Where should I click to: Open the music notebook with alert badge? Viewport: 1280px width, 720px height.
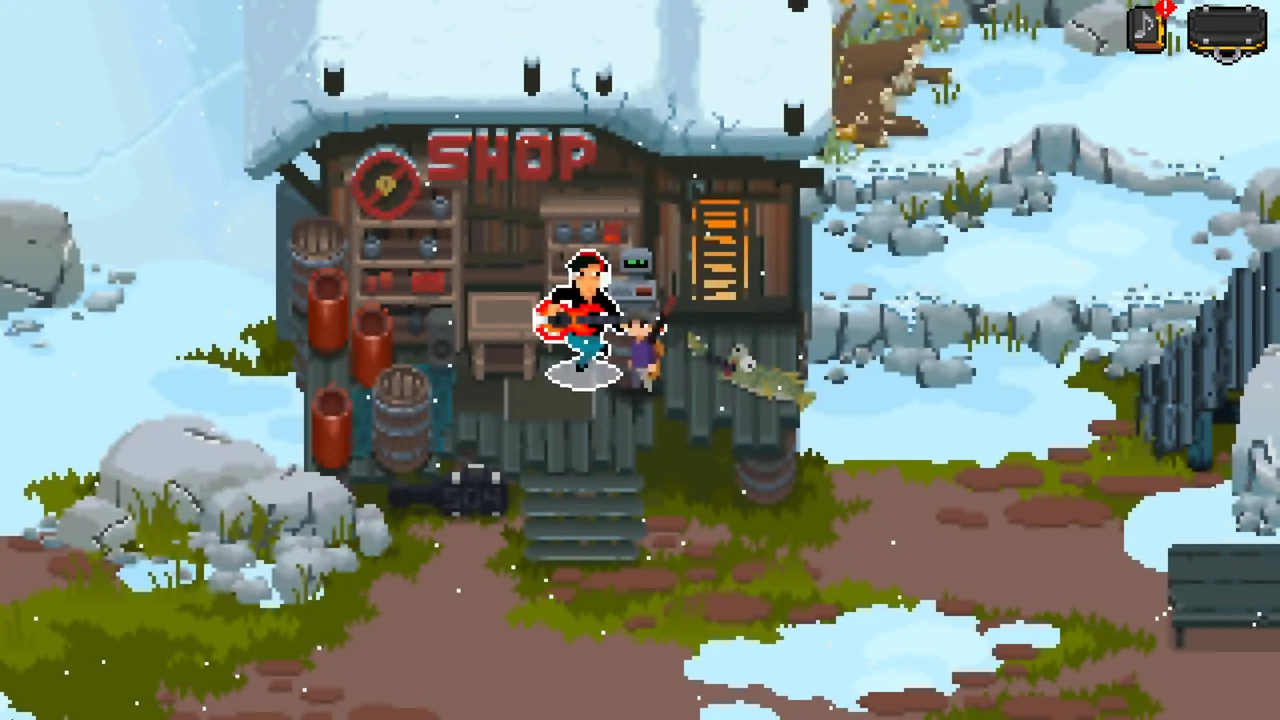tap(1147, 29)
